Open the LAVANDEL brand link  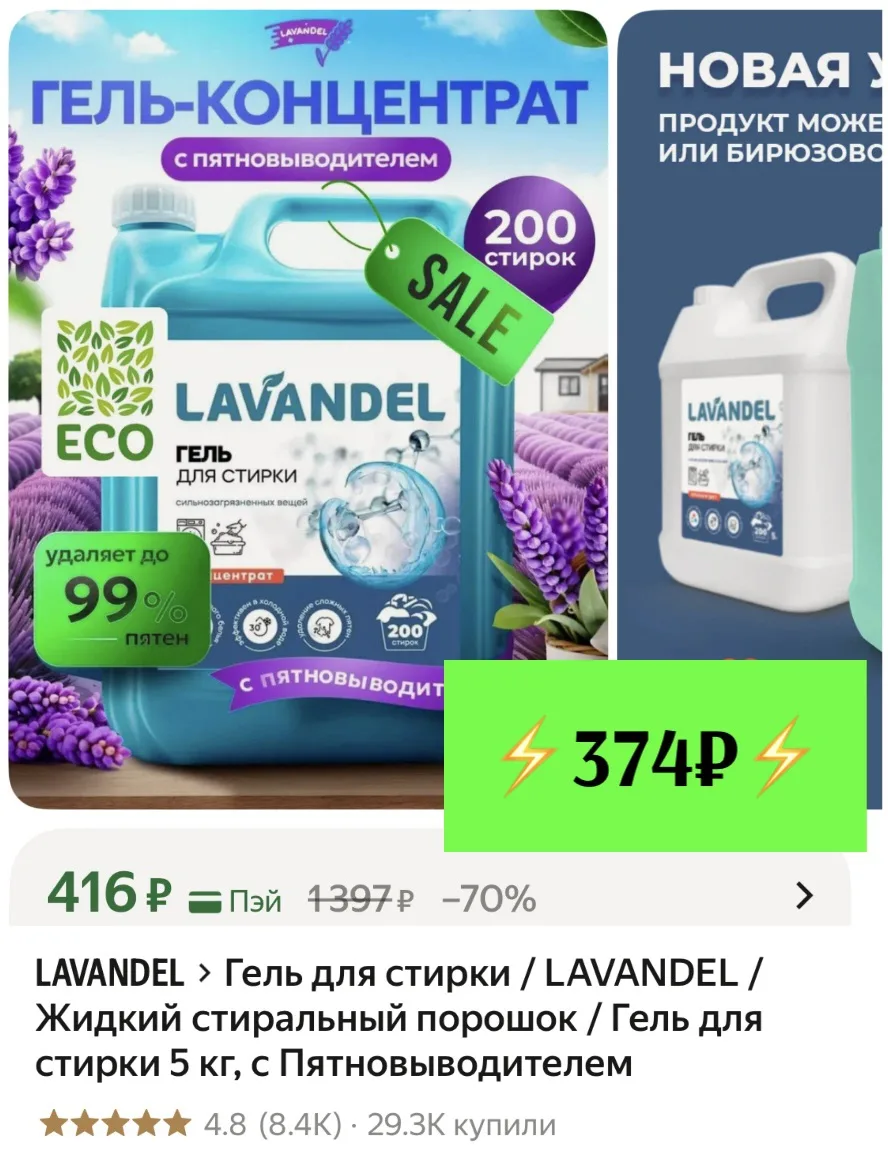coord(109,974)
